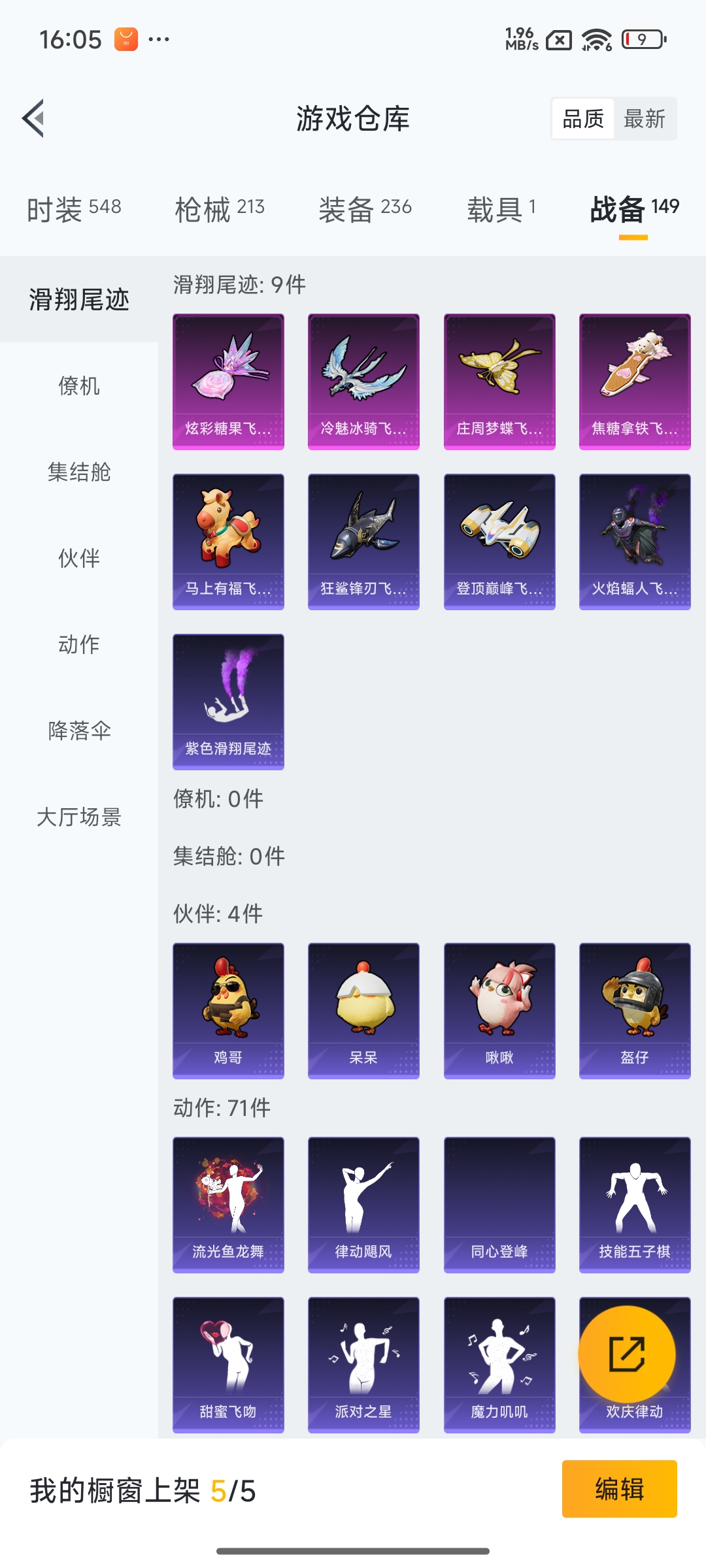This screenshot has width=706, height=1568.
Task: Switch sorting to 最新
Action: point(645,118)
